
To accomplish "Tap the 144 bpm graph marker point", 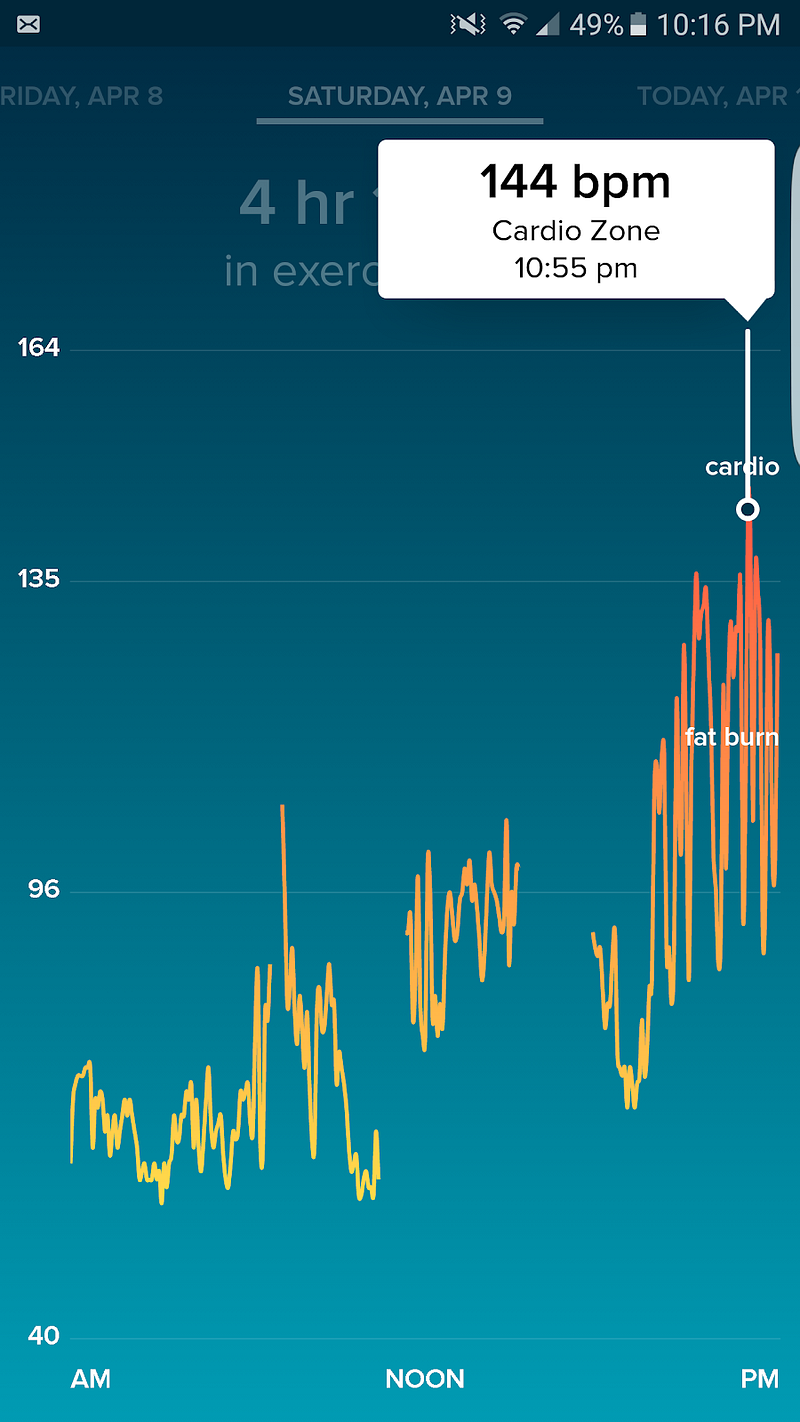I will [747, 510].
